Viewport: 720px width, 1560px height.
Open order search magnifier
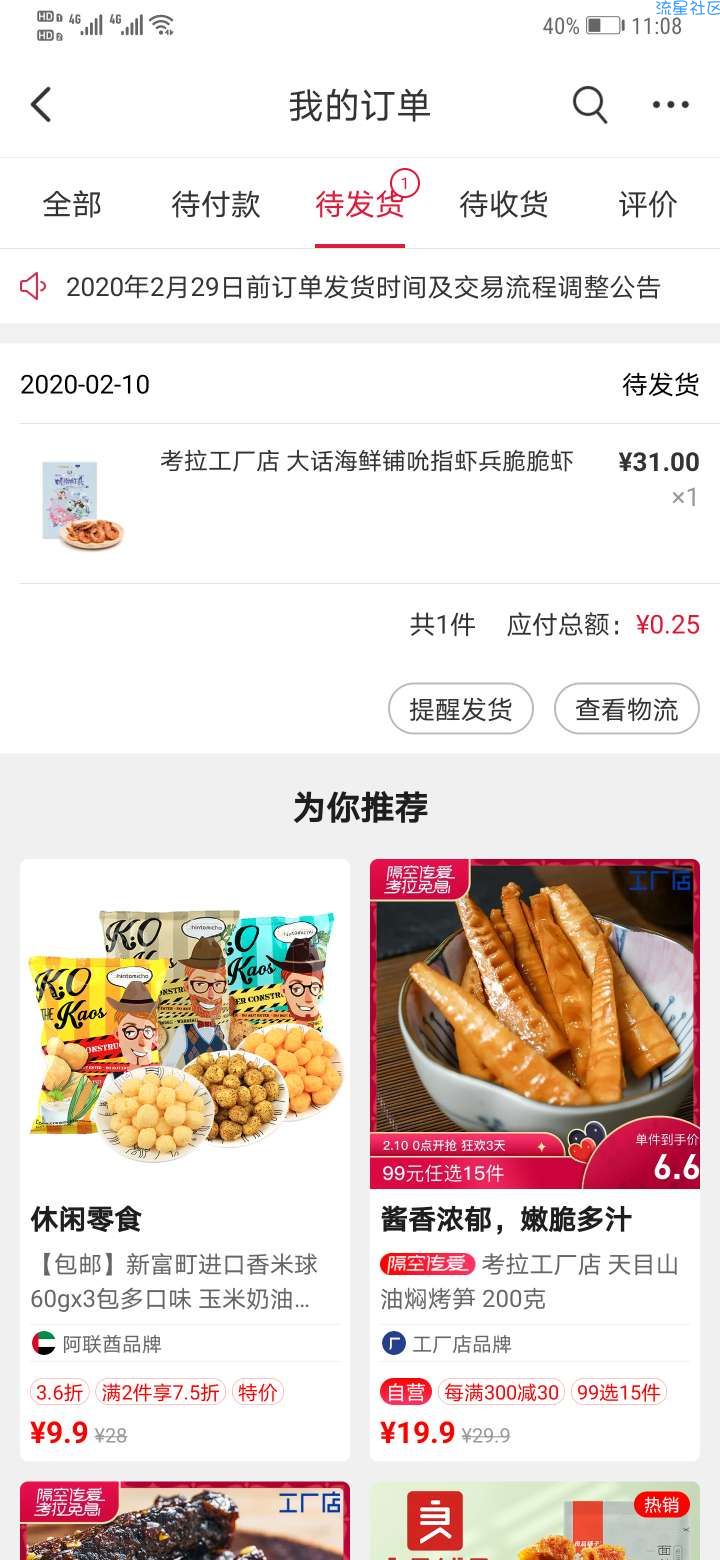[589, 105]
